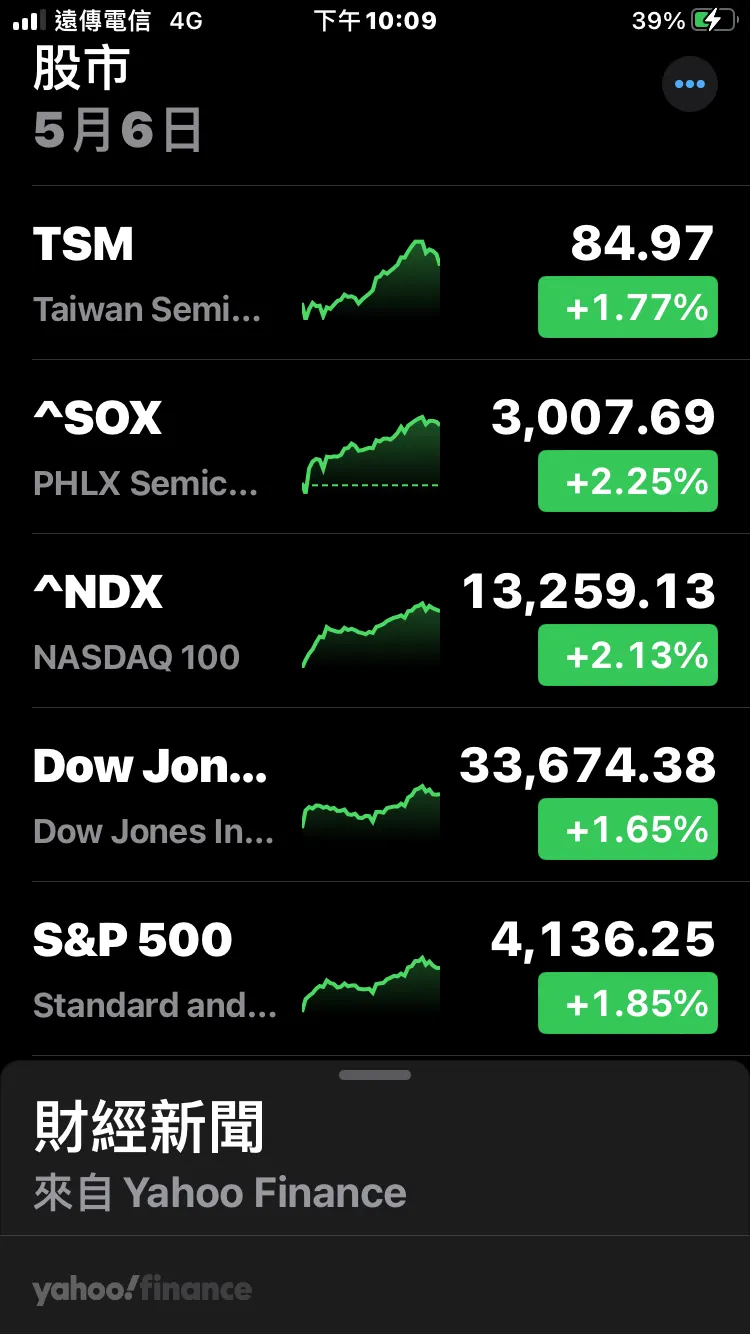This screenshot has height=1334, width=750.
Task: Open the ^SOX PHLX Semiconductor row
Action: click(150, 446)
